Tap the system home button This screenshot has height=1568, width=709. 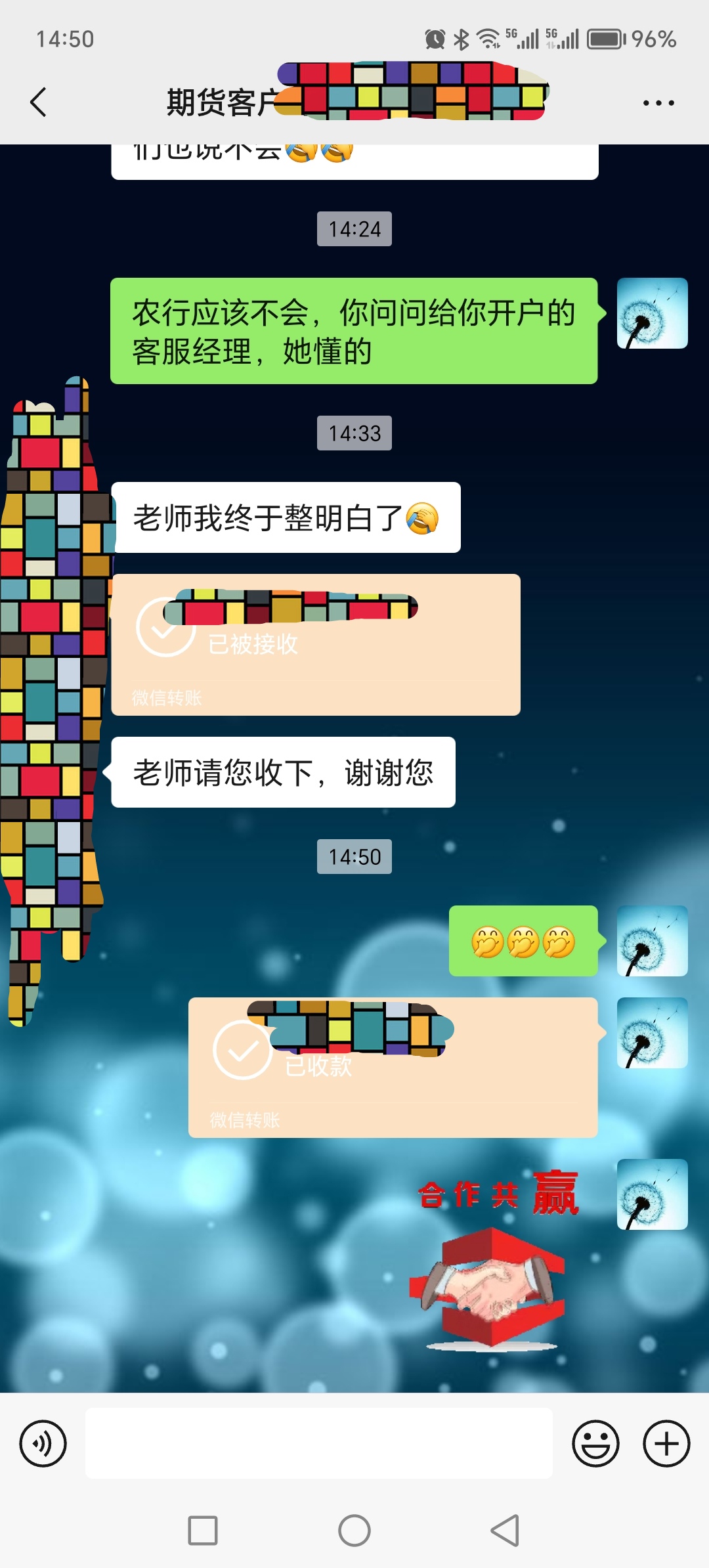point(354,1531)
